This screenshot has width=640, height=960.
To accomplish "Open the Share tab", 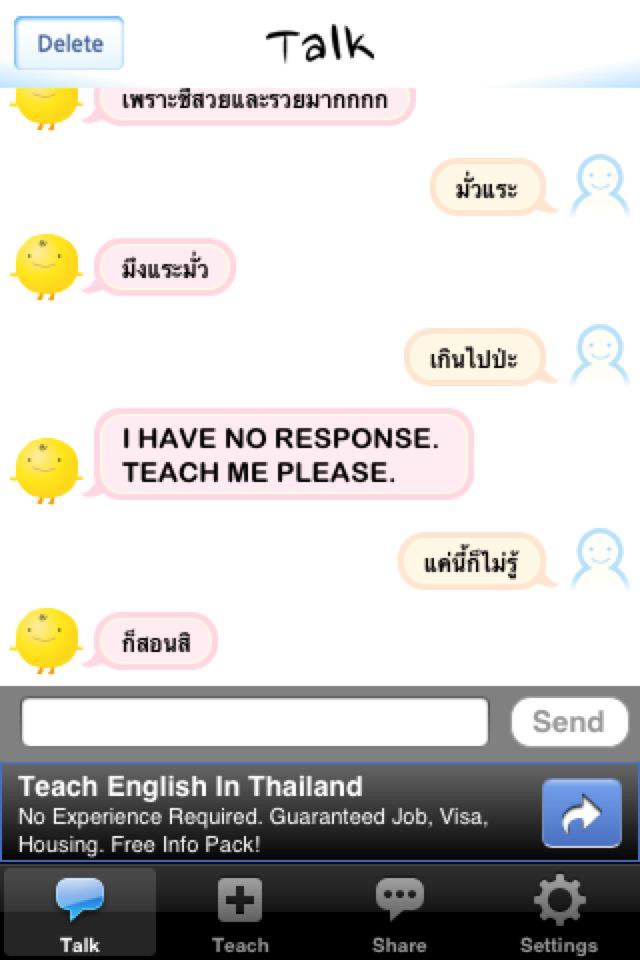I will tap(399, 914).
